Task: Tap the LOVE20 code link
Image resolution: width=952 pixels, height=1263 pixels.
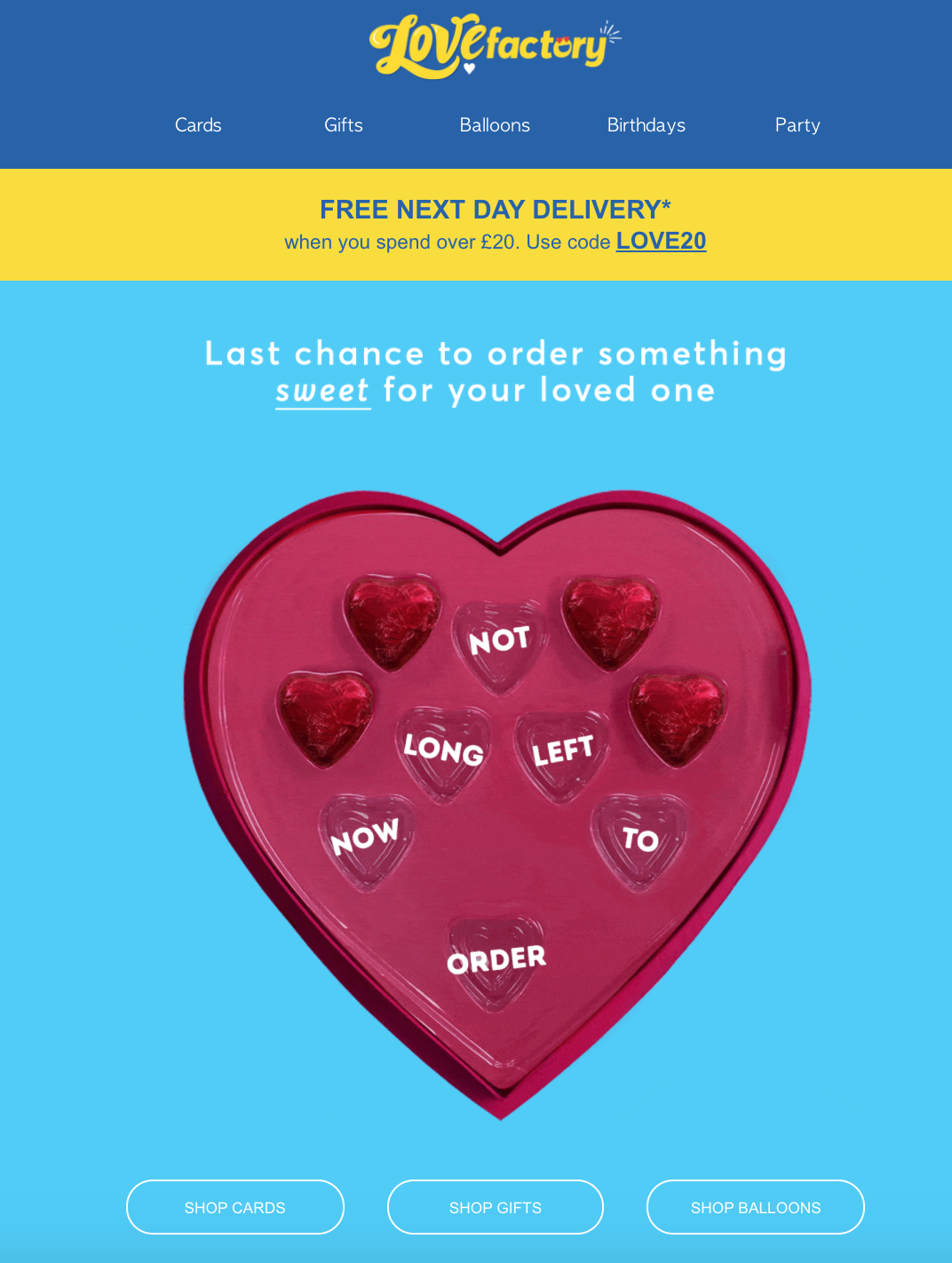Action: 661,241
